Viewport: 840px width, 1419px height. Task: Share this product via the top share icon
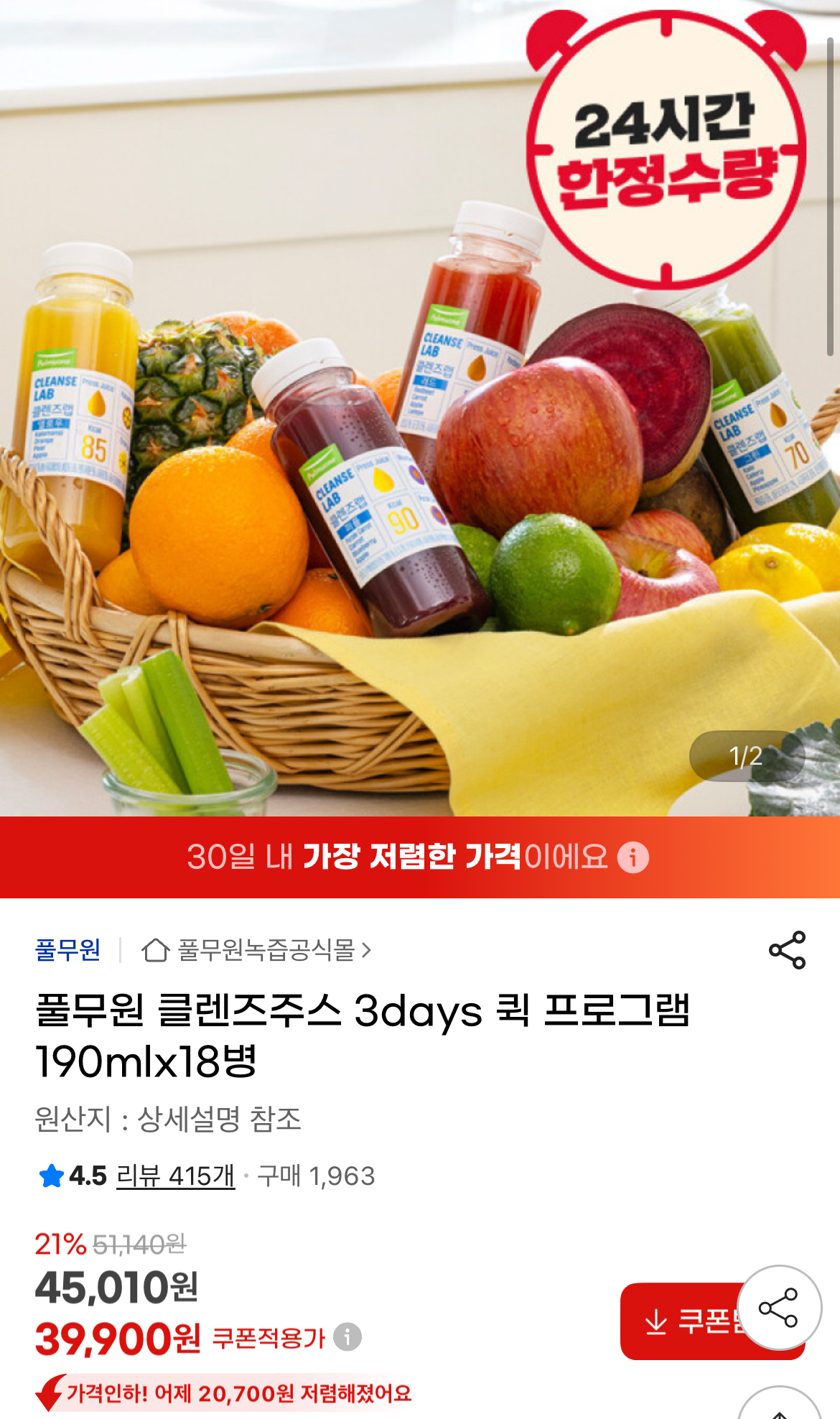787,950
